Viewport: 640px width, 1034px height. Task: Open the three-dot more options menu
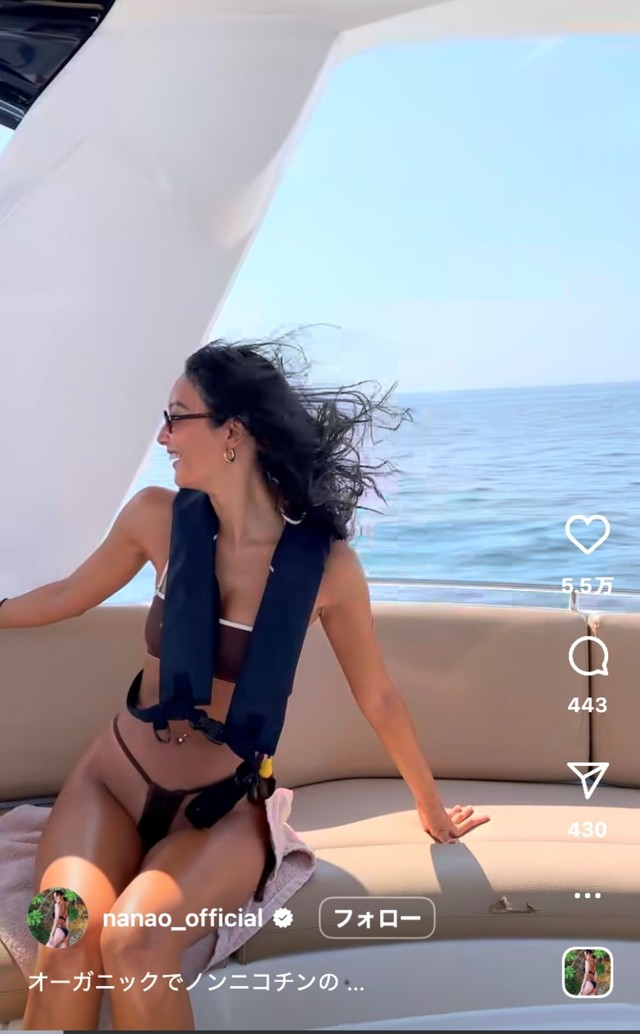[588, 895]
